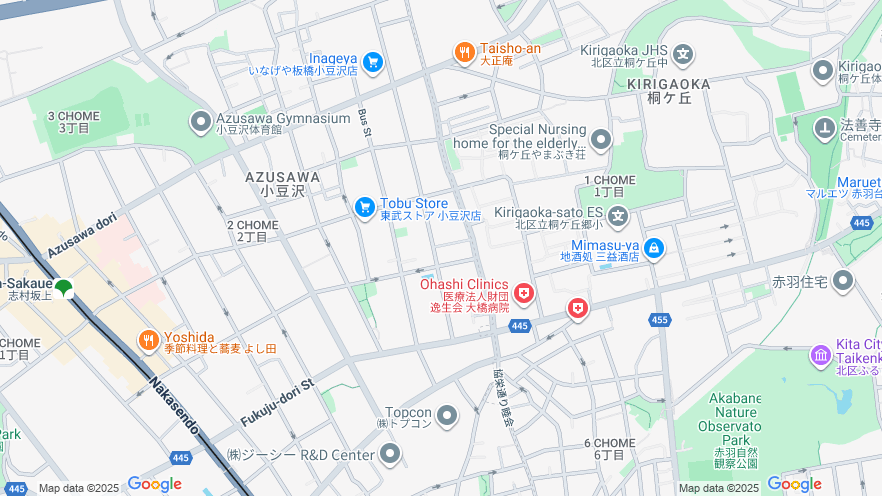Open Yoshida restaurant marker
This screenshot has height=496, width=882.
pos(149,340)
